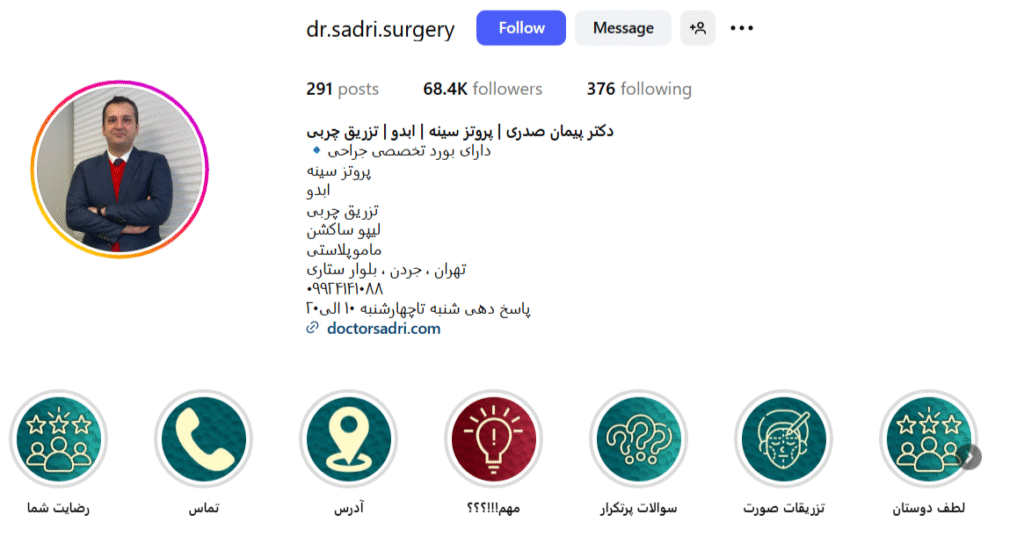
Task: Open the three-dot overflow menu
Action: [742, 28]
